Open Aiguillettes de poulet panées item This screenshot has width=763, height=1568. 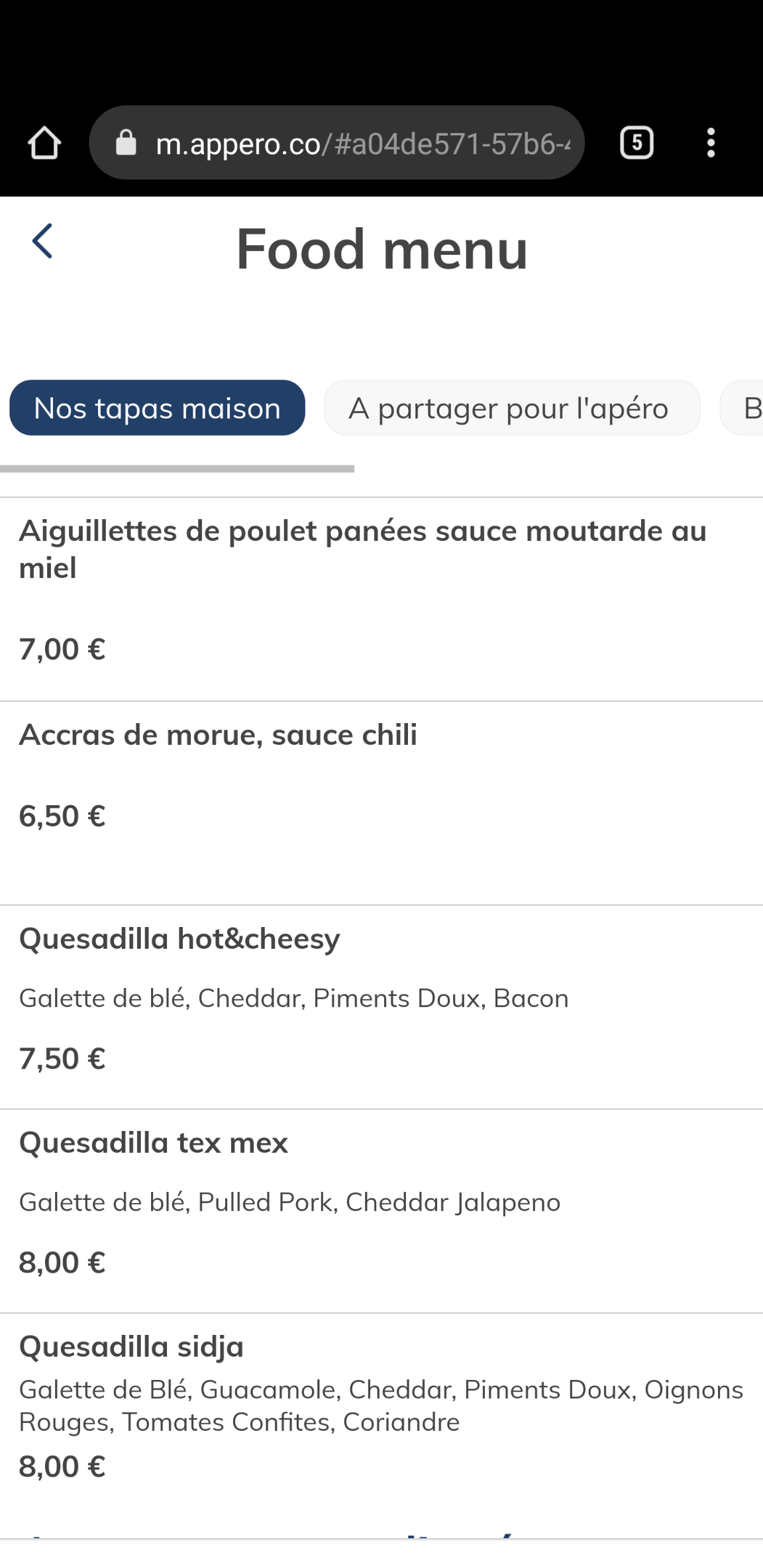363,549
